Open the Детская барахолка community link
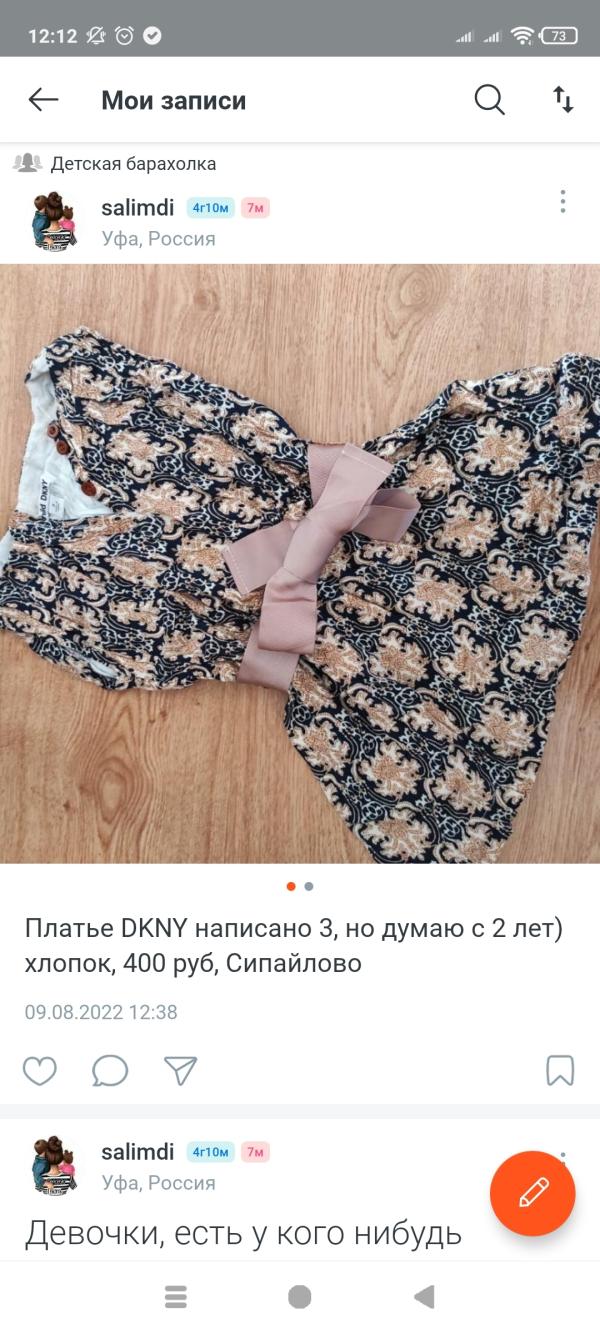This screenshot has width=600, height=1332. pos(133,163)
